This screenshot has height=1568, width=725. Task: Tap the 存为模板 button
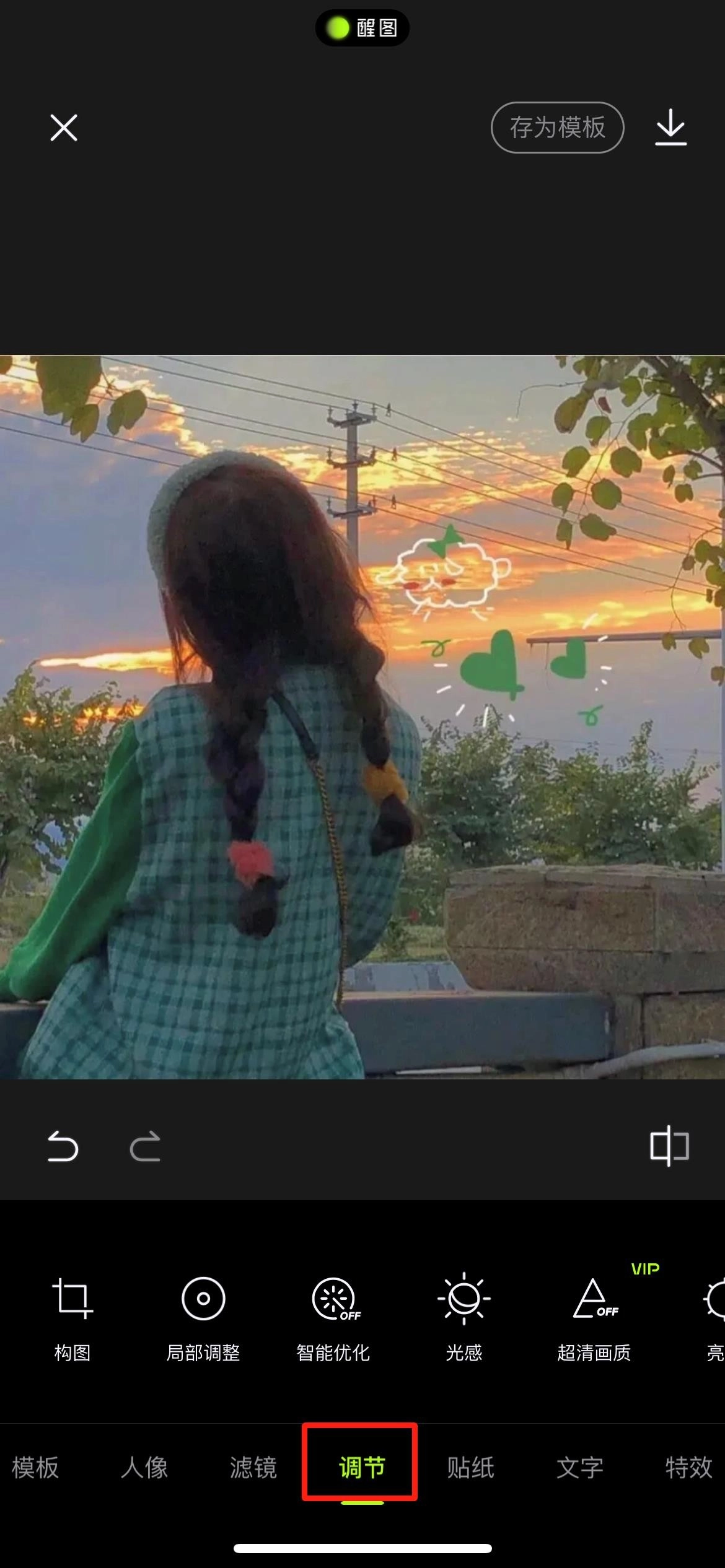tap(557, 128)
